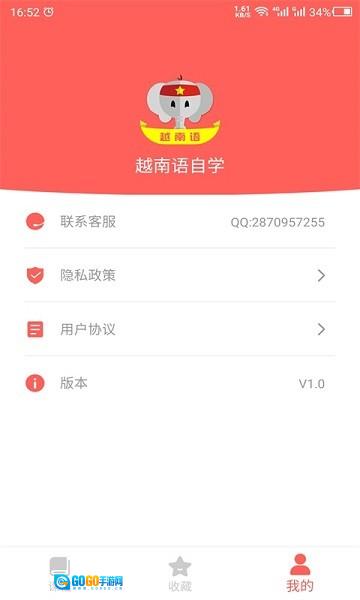Viewport: 360px width, 600px height.
Task: Open the 联系客服 customer service row
Action: tap(180, 222)
